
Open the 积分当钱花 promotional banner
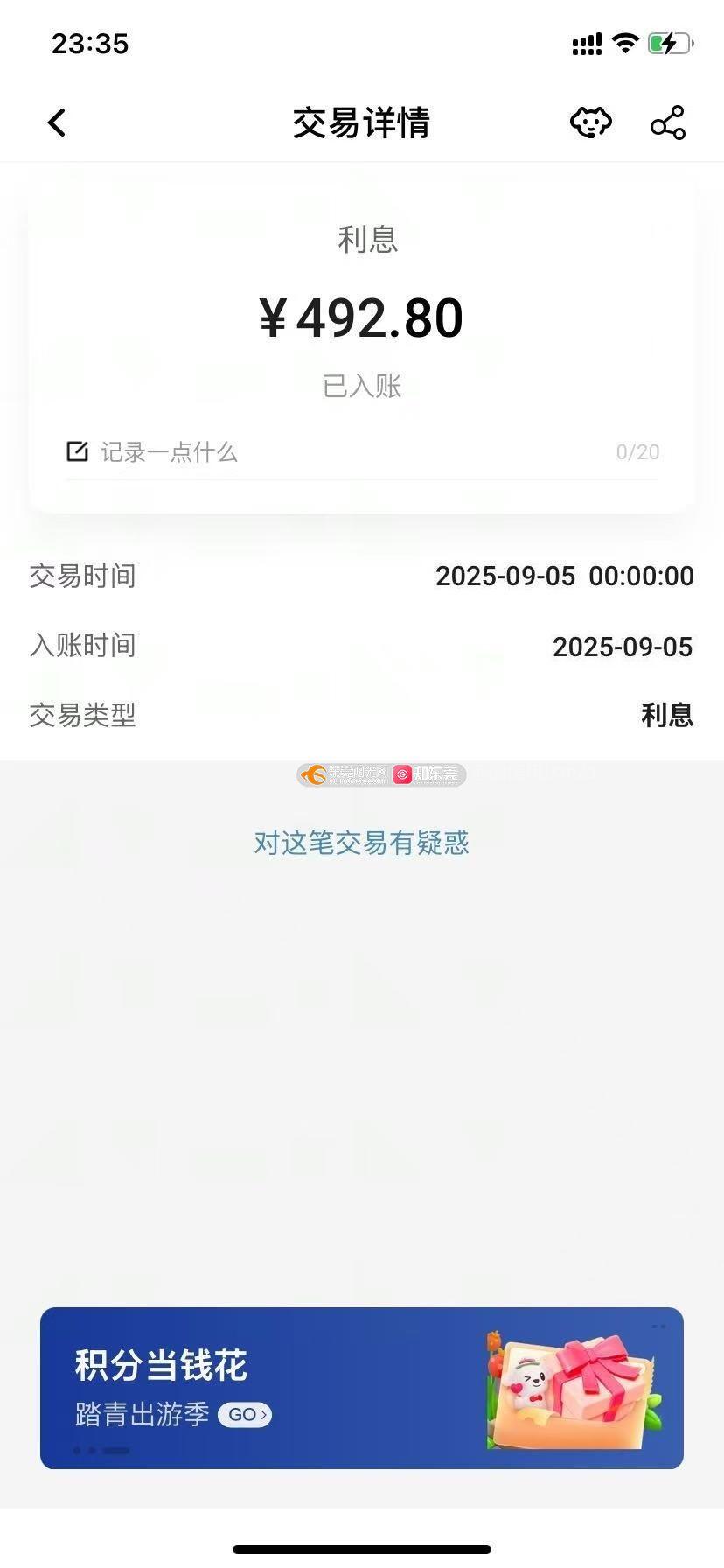coord(361,1388)
